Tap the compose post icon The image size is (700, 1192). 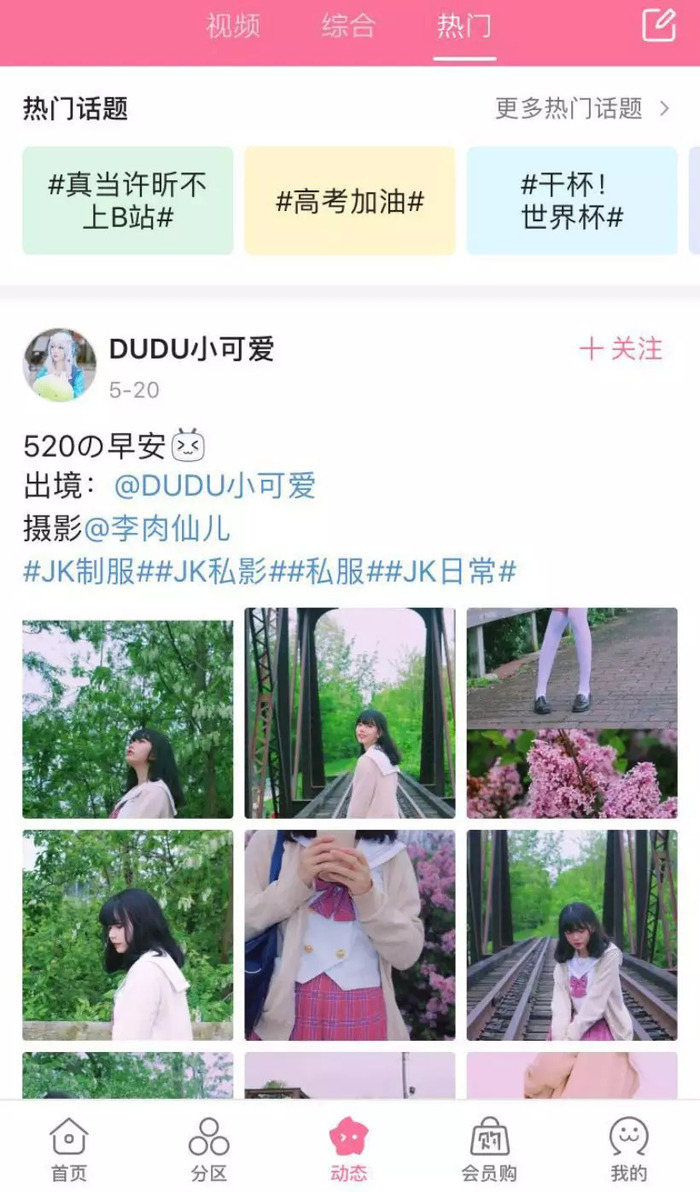pos(658,25)
